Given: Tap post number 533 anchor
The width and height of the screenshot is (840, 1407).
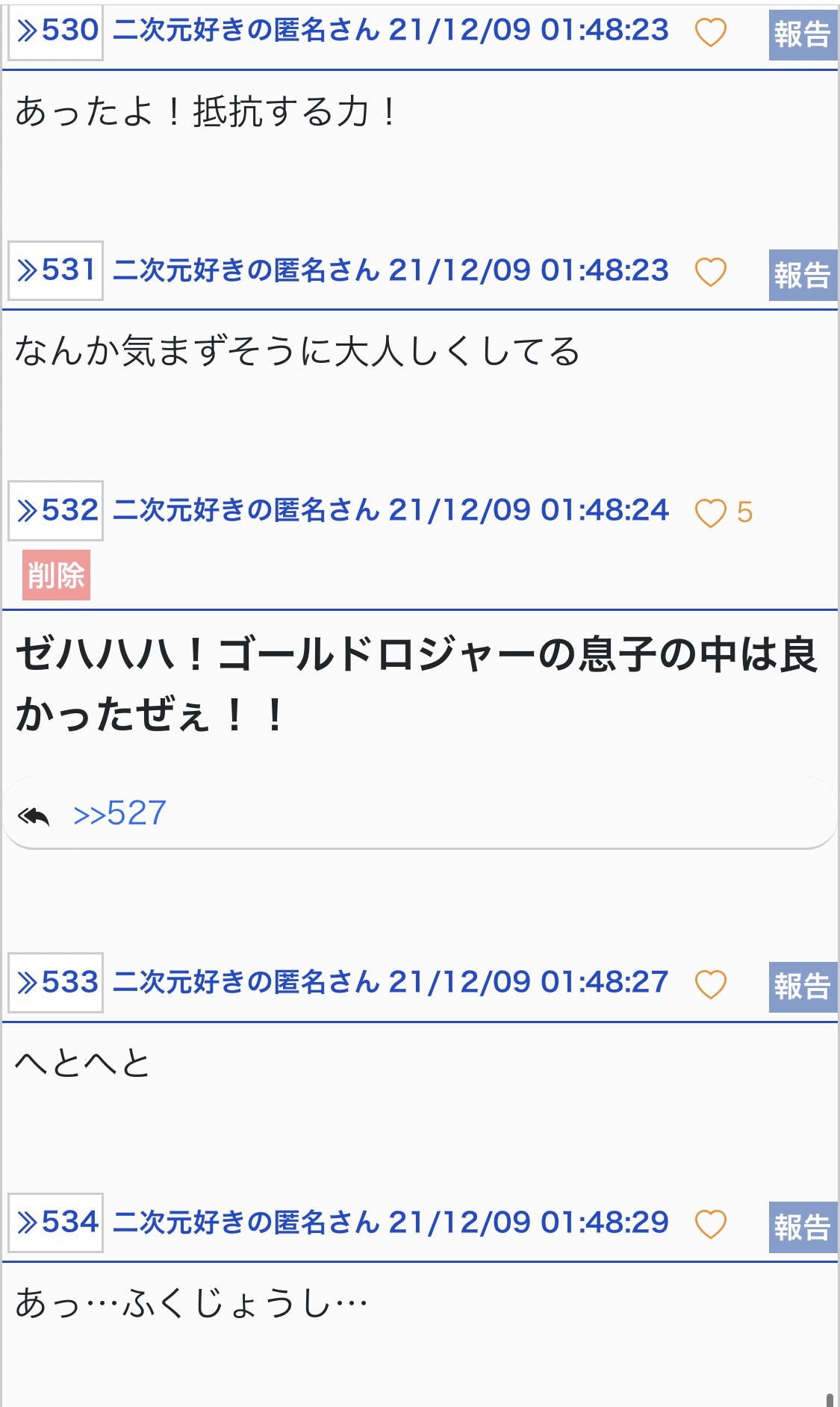Looking at the screenshot, I should [56, 983].
